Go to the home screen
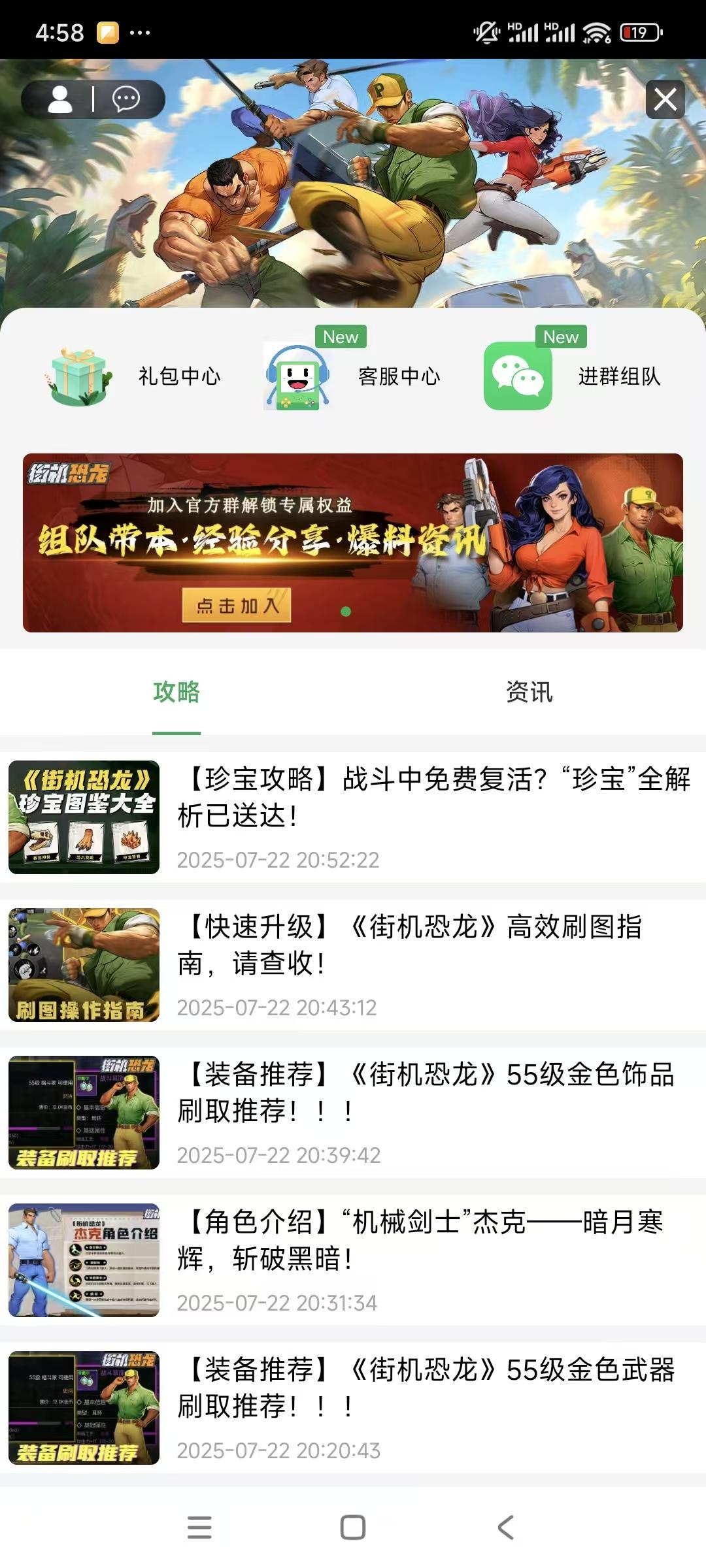706x1568 pixels. [x=353, y=1527]
